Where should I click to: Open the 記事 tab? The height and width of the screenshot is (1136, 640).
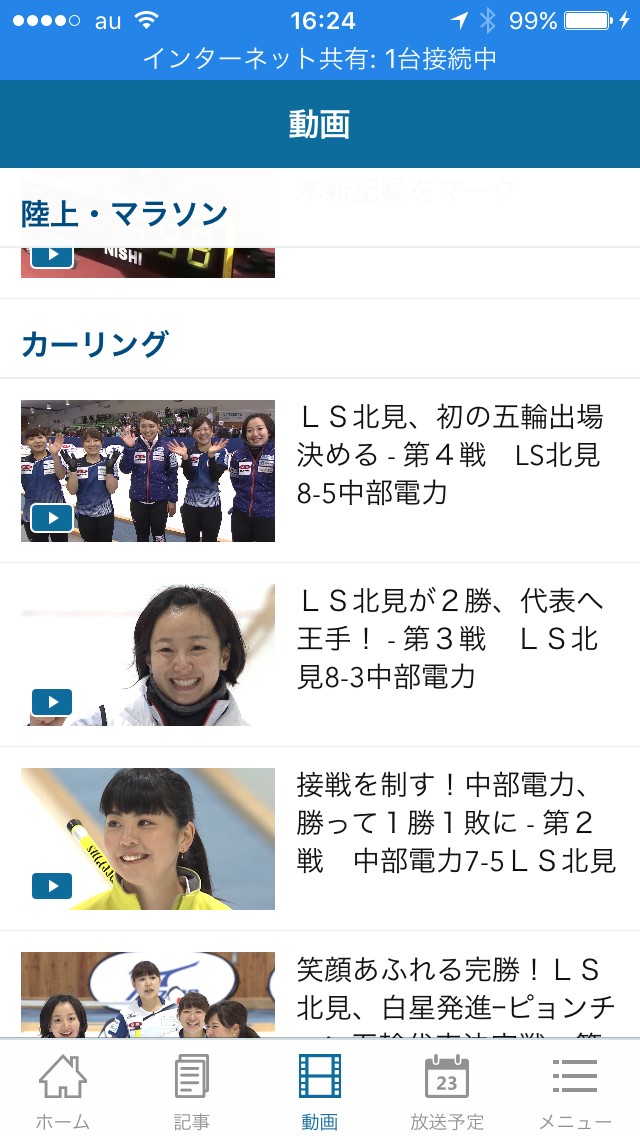point(191,1090)
